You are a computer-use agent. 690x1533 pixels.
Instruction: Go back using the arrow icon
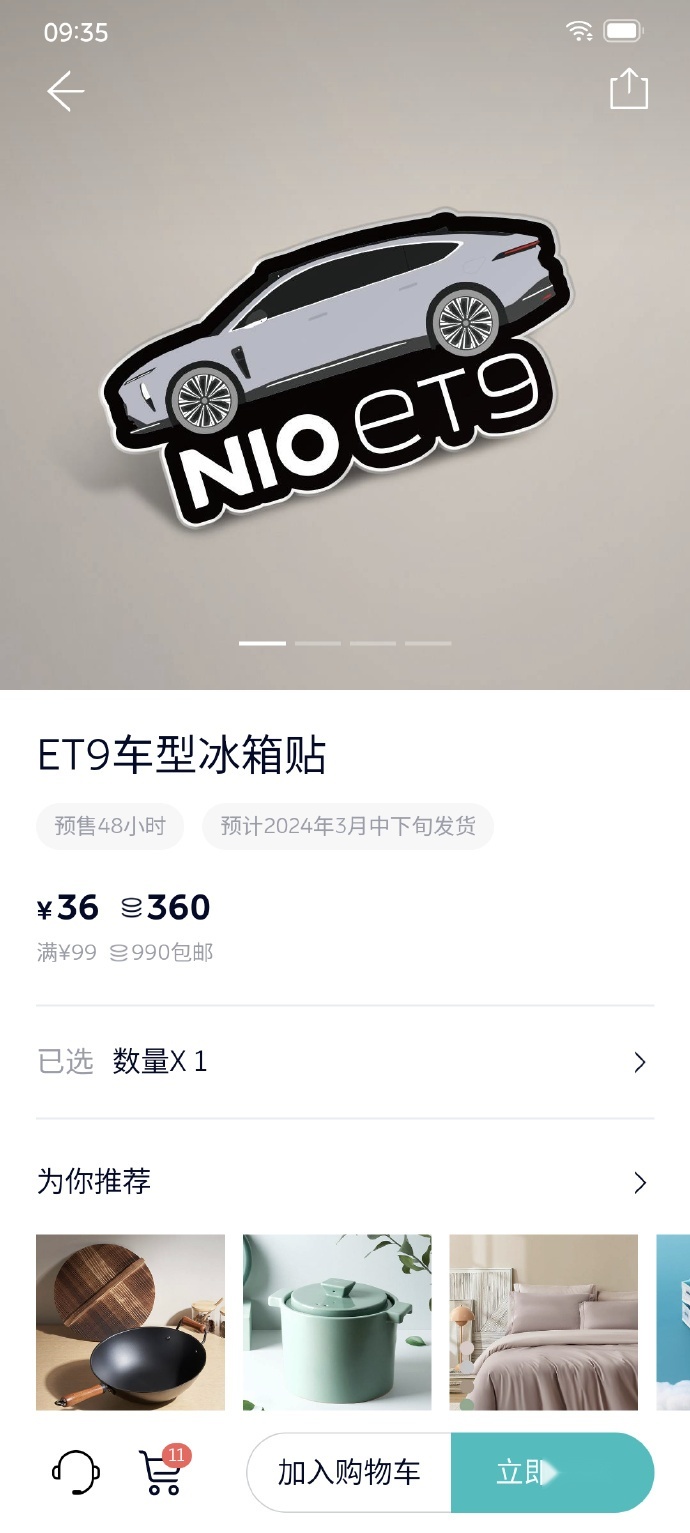click(66, 91)
